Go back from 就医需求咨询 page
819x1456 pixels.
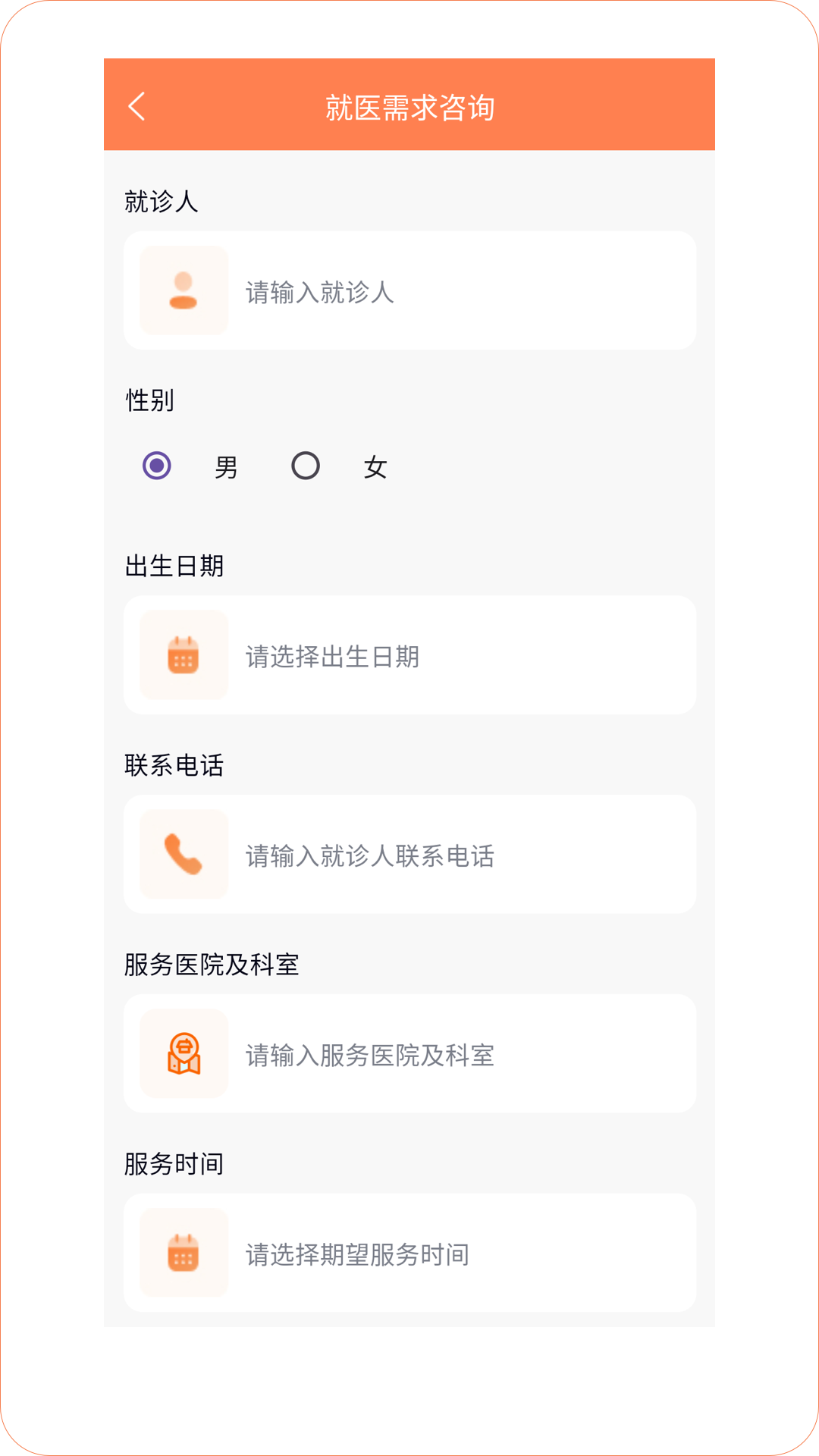coord(137,107)
